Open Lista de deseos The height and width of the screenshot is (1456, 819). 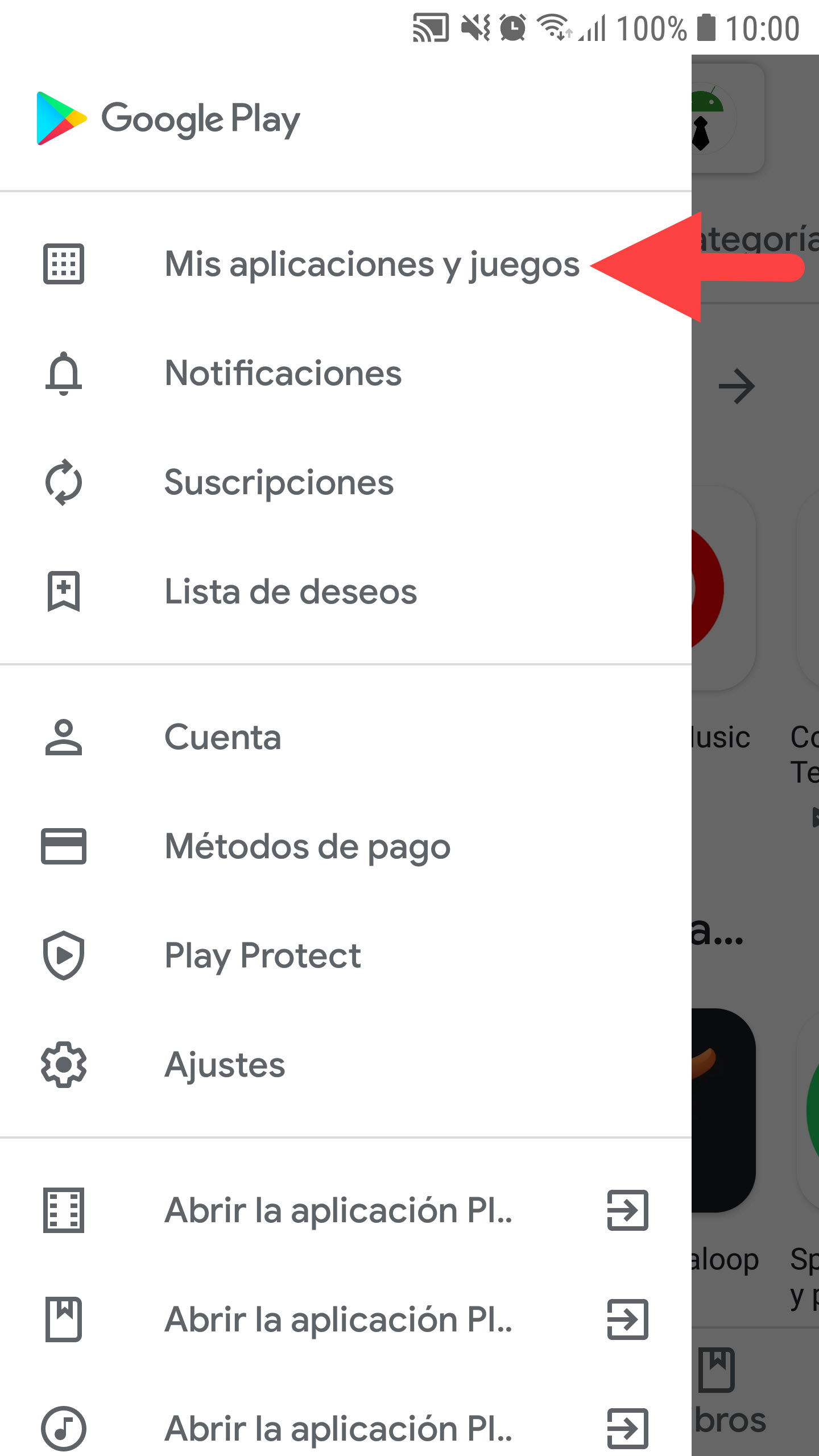(x=346, y=592)
